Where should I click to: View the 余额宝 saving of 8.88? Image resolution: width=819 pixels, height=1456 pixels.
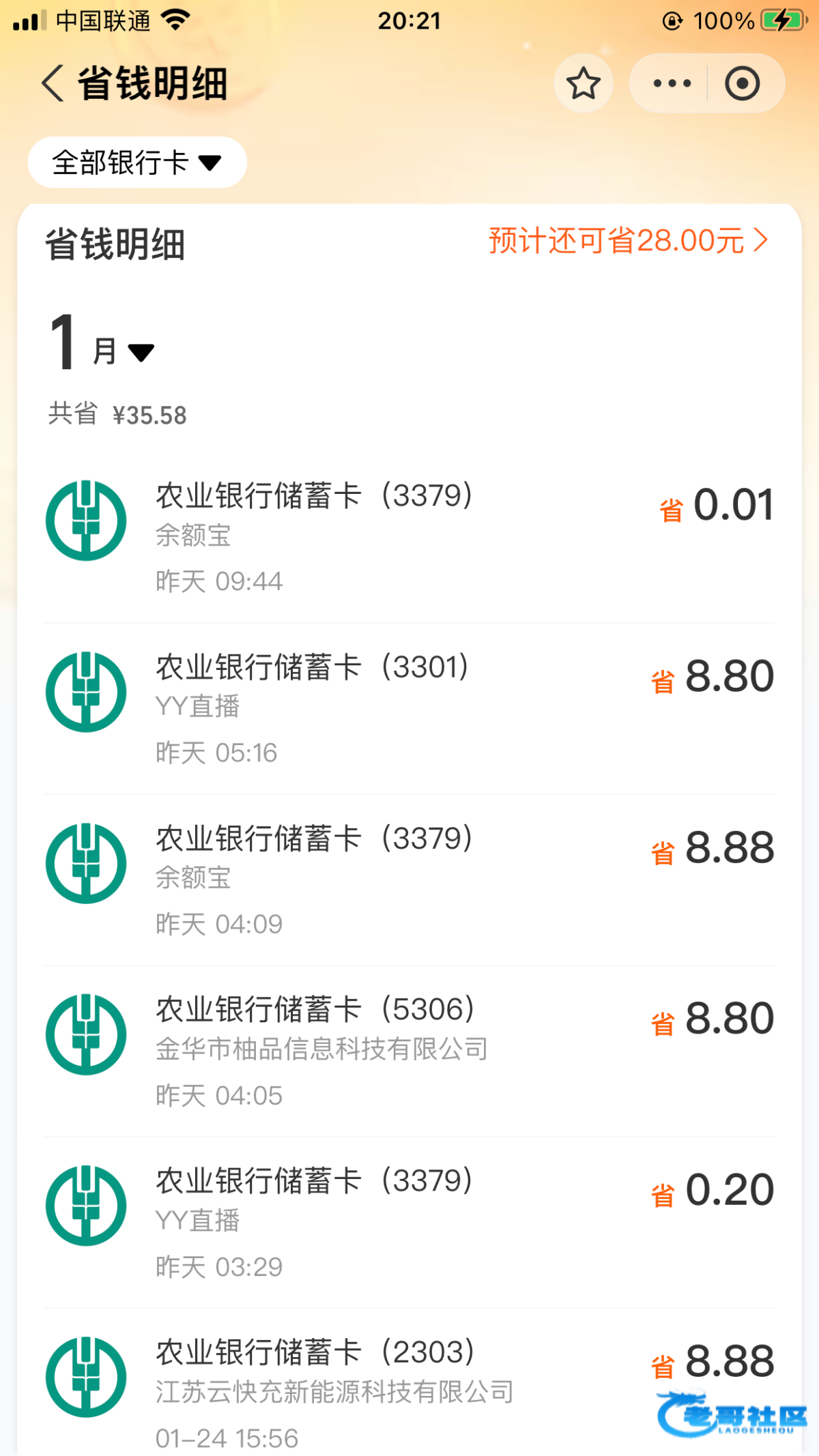pos(409,880)
